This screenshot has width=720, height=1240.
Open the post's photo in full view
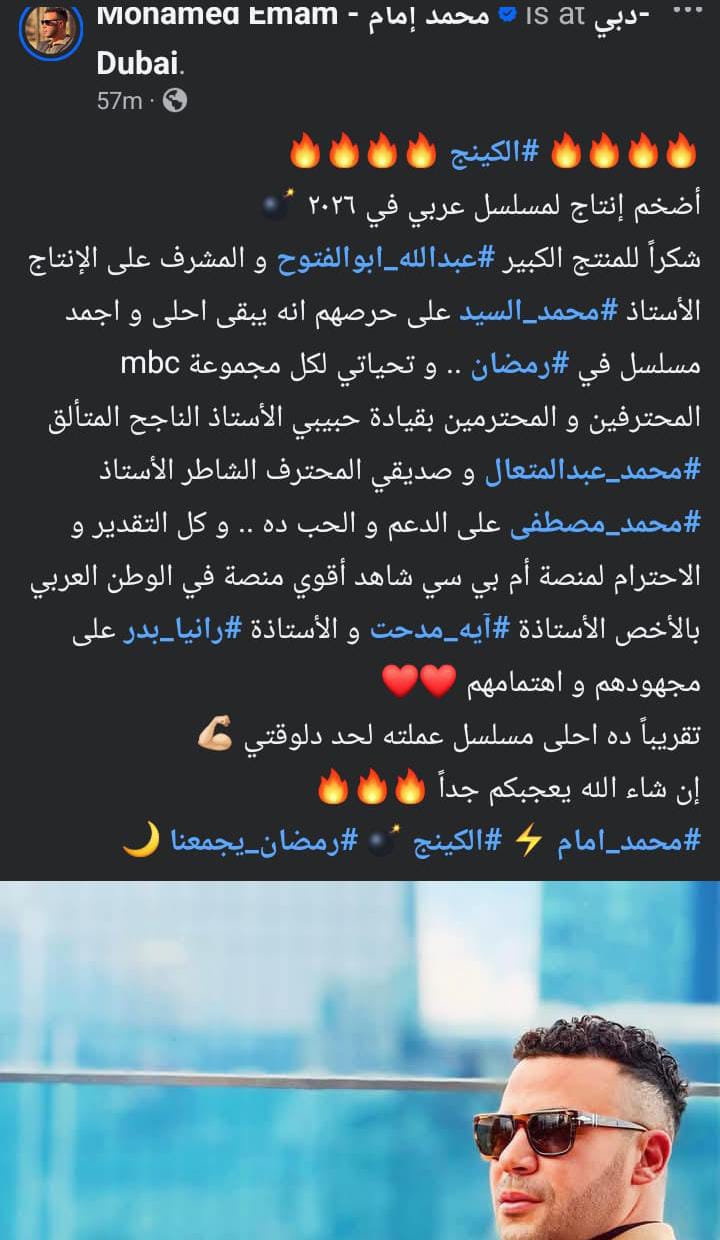click(x=360, y=1060)
